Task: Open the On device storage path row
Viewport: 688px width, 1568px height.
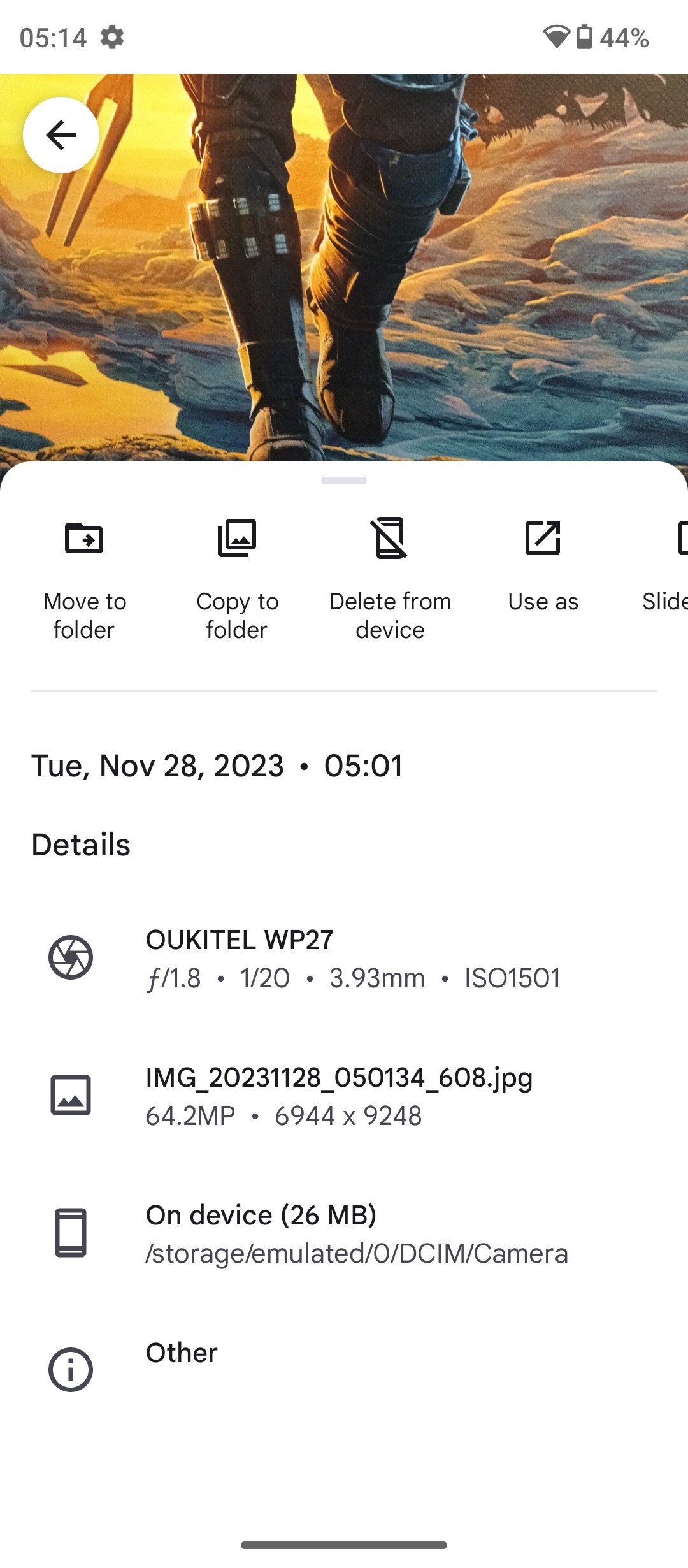Action: tap(344, 1233)
